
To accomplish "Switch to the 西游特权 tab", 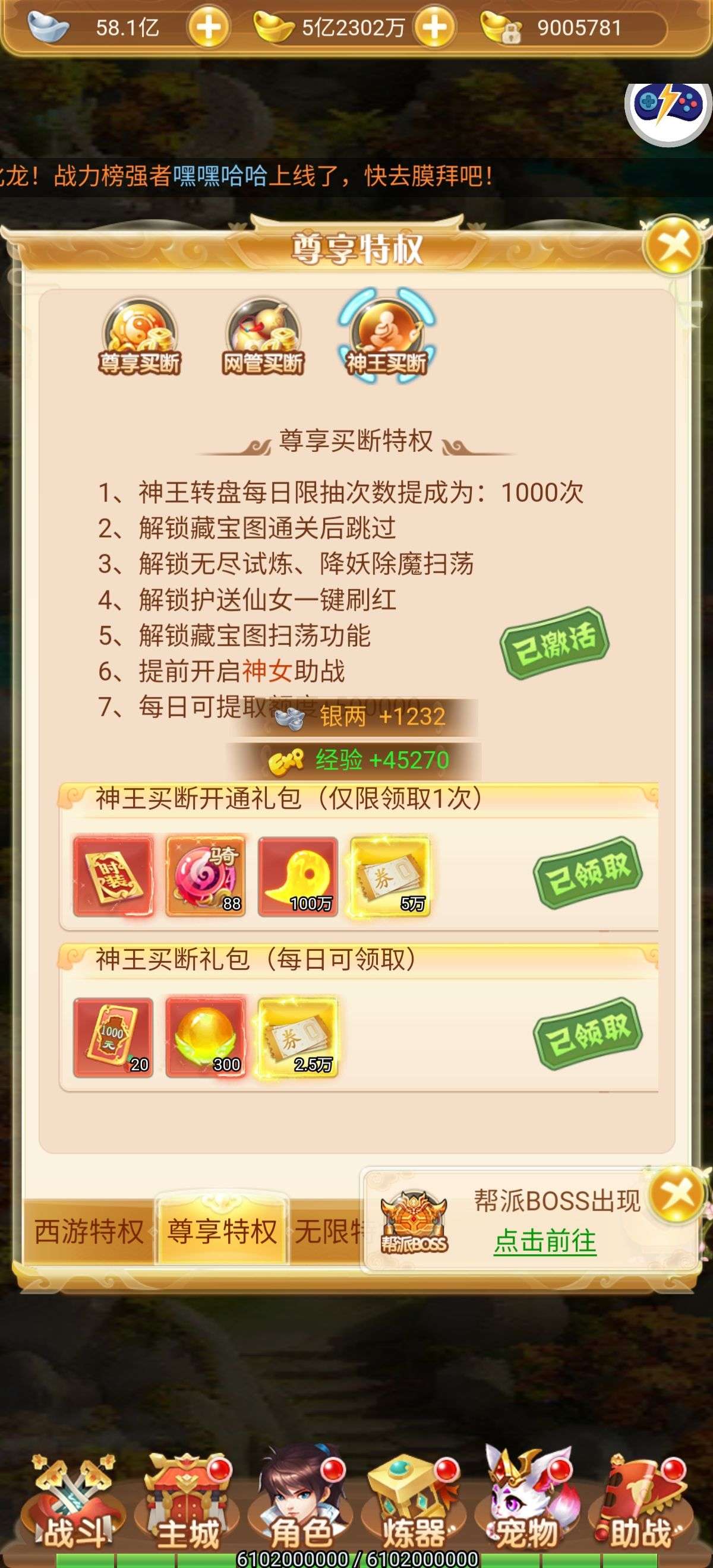I will pos(89,1231).
